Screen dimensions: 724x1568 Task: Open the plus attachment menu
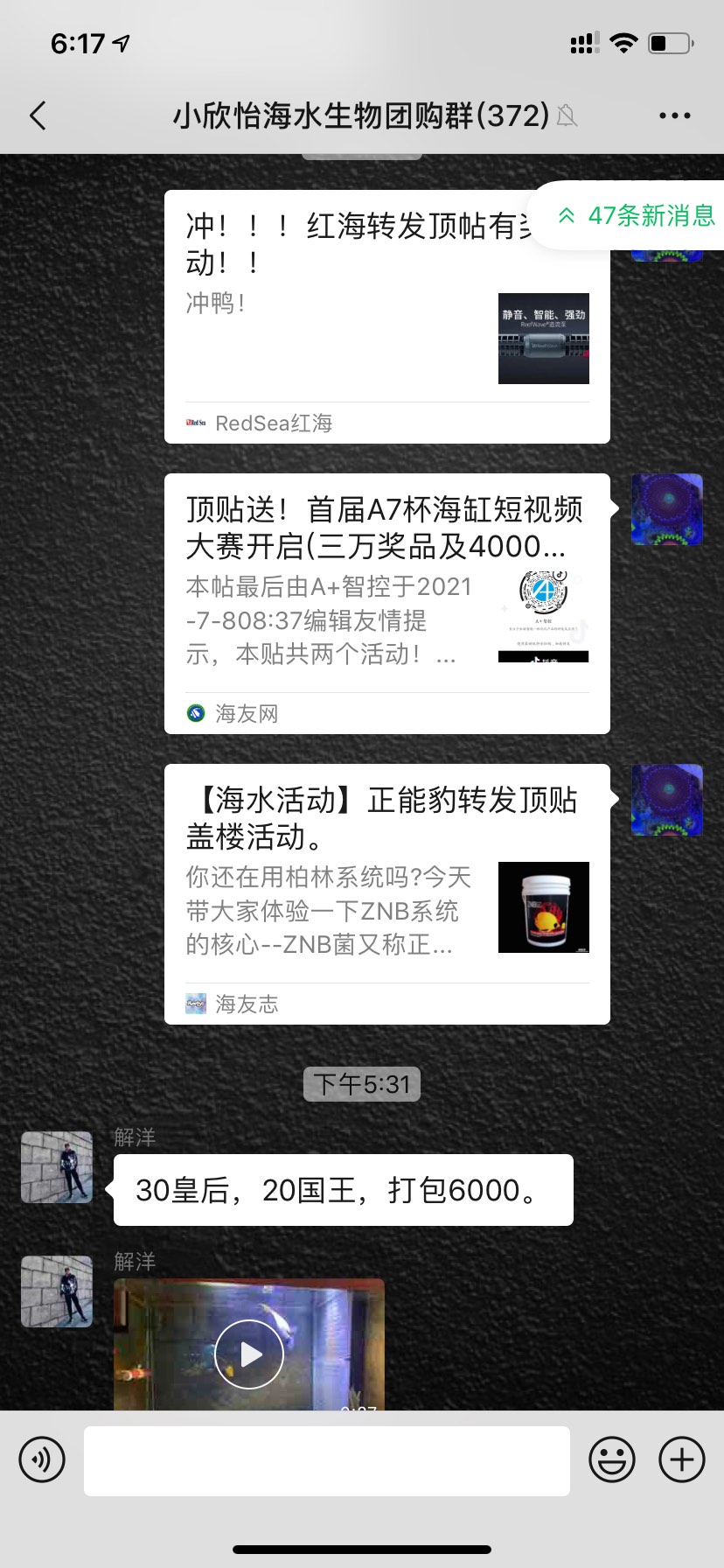(682, 1459)
